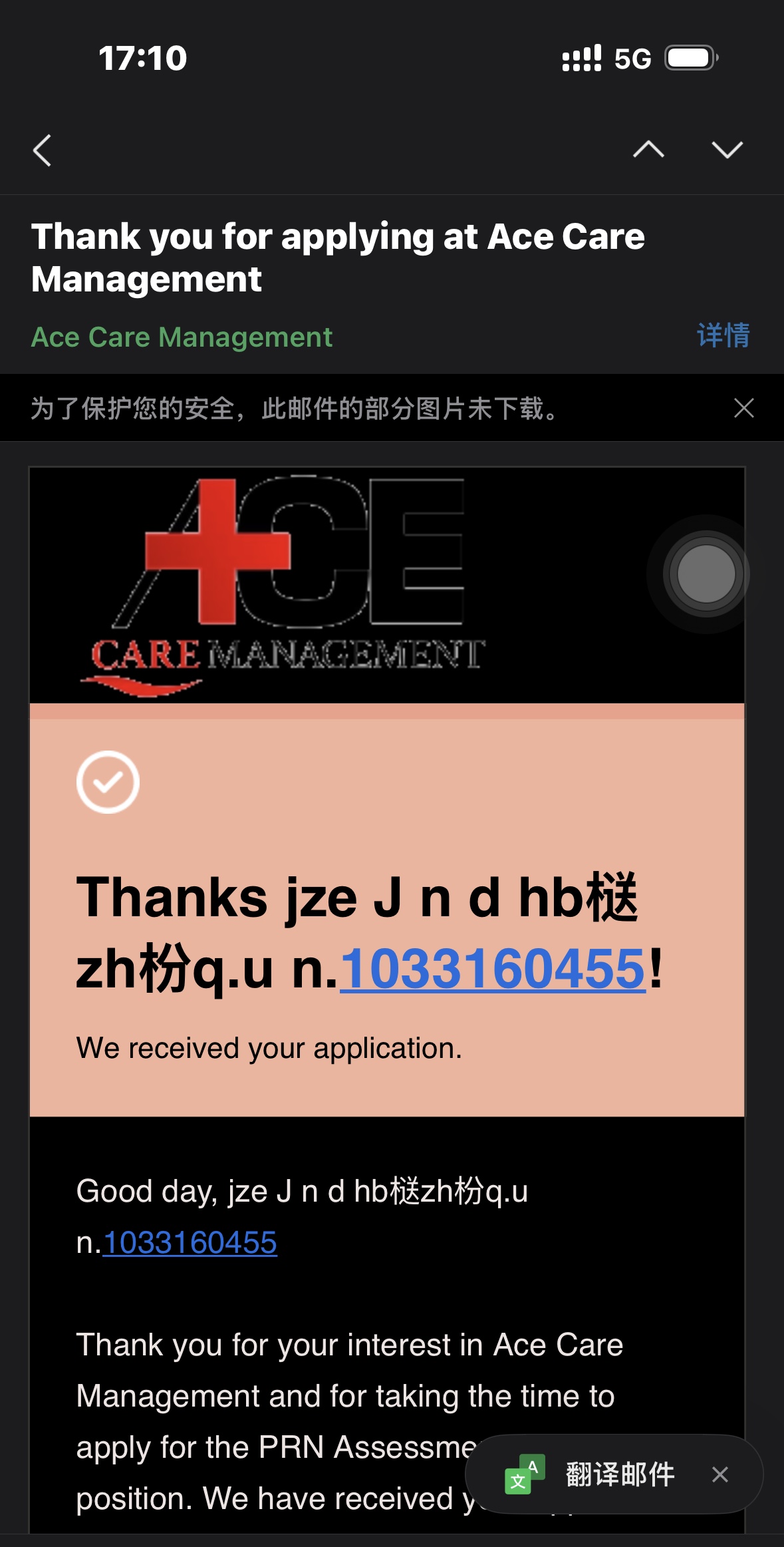Open sender Ace Care Management

tap(182, 337)
